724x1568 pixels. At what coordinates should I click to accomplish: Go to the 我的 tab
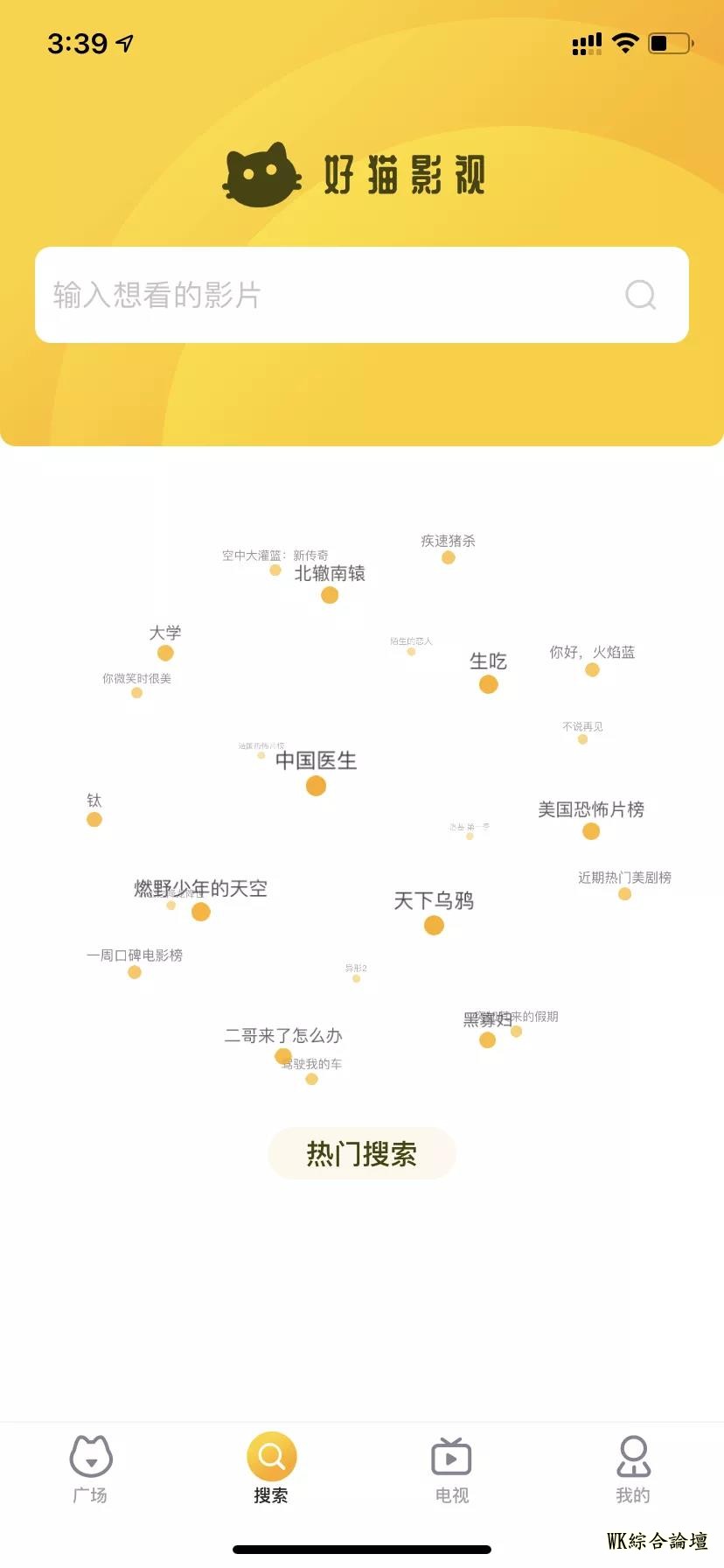(633, 1472)
